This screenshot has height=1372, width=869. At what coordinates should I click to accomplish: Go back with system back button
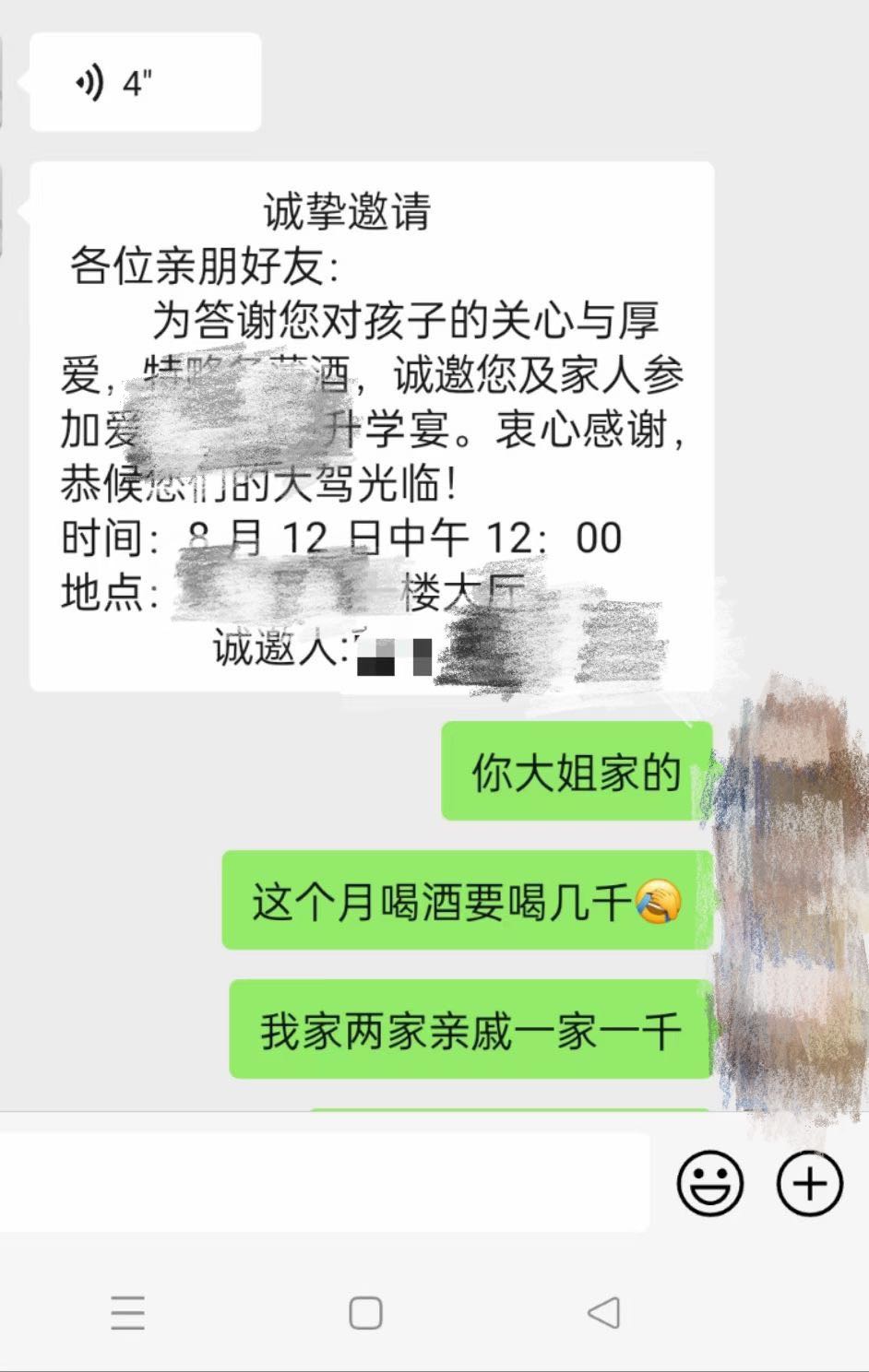tap(604, 1313)
